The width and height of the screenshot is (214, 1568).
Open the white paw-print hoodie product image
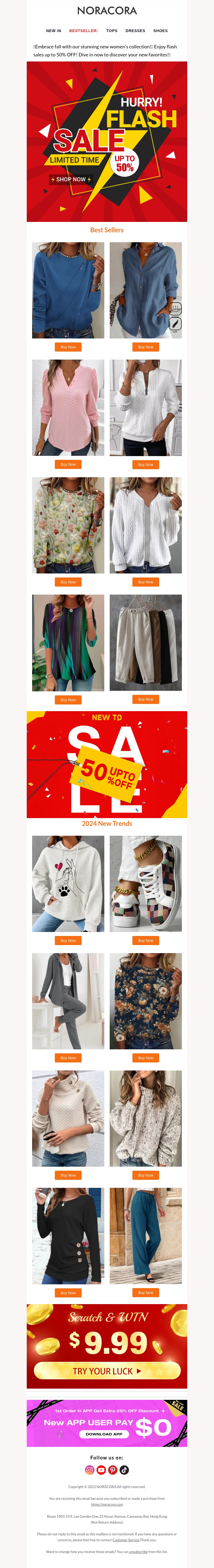pyautogui.click(x=68, y=883)
